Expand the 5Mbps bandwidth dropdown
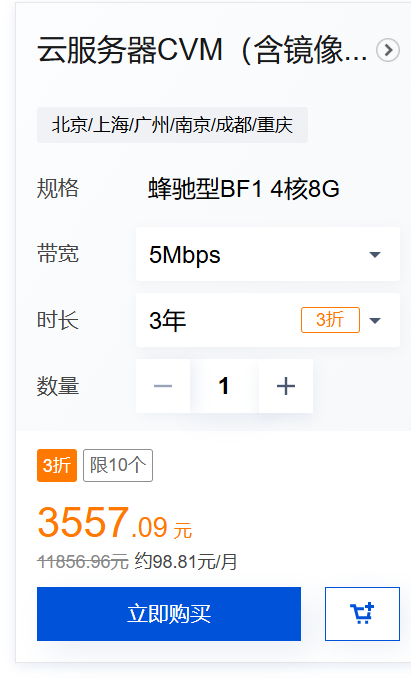Screen dimensions: 411x681 point(268,254)
